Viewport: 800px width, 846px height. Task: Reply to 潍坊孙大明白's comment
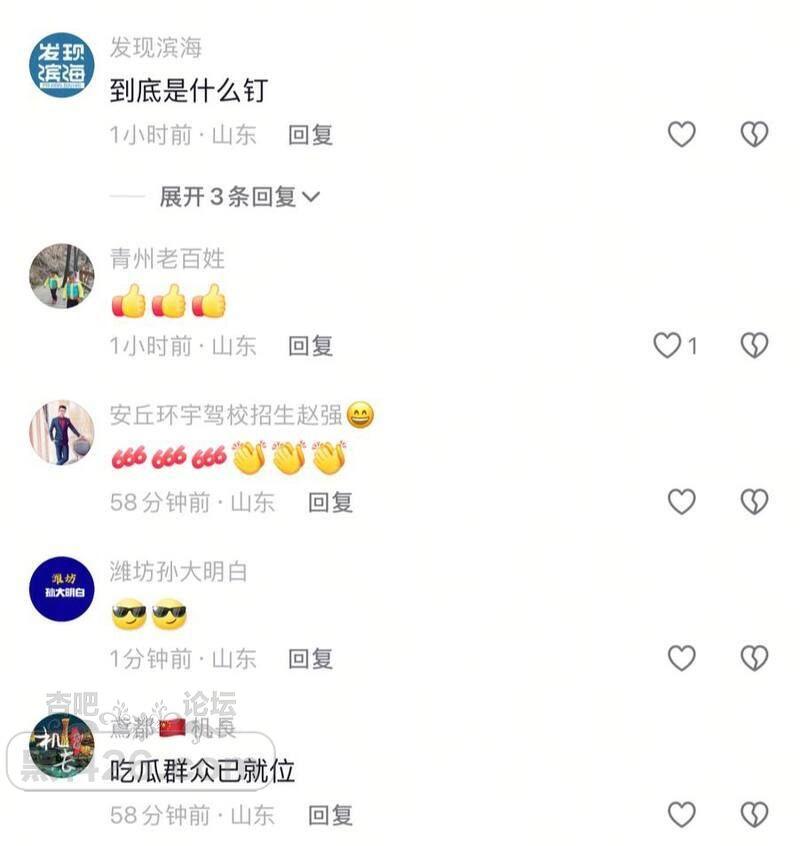pyautogui.click(x=310, y=659)
